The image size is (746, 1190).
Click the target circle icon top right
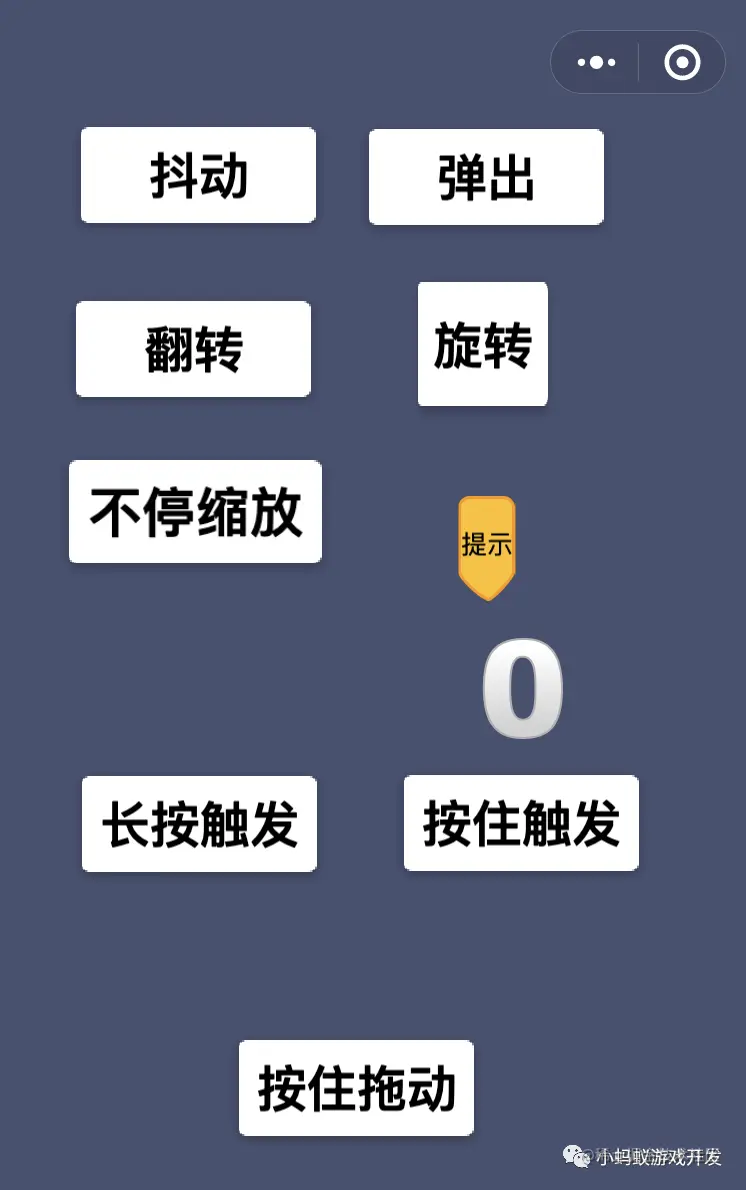click(x=681, y=62)
